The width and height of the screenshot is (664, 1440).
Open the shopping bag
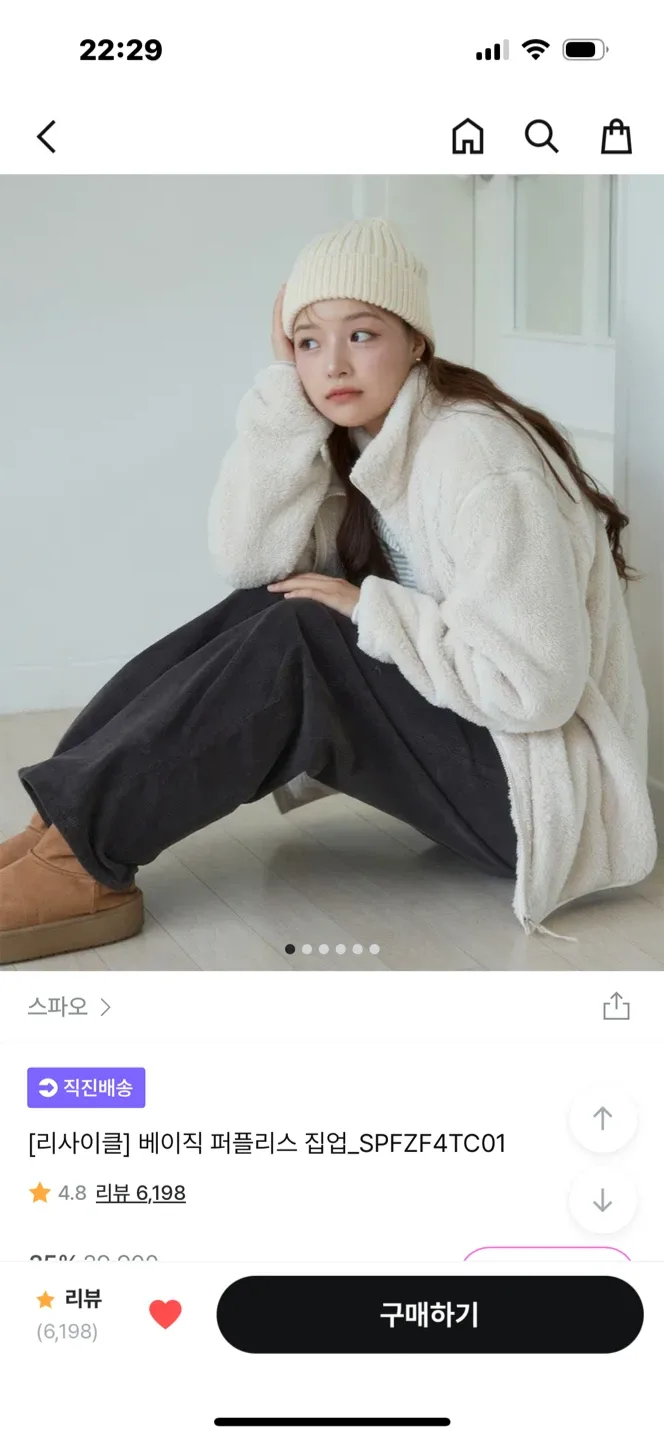[616, 137]
